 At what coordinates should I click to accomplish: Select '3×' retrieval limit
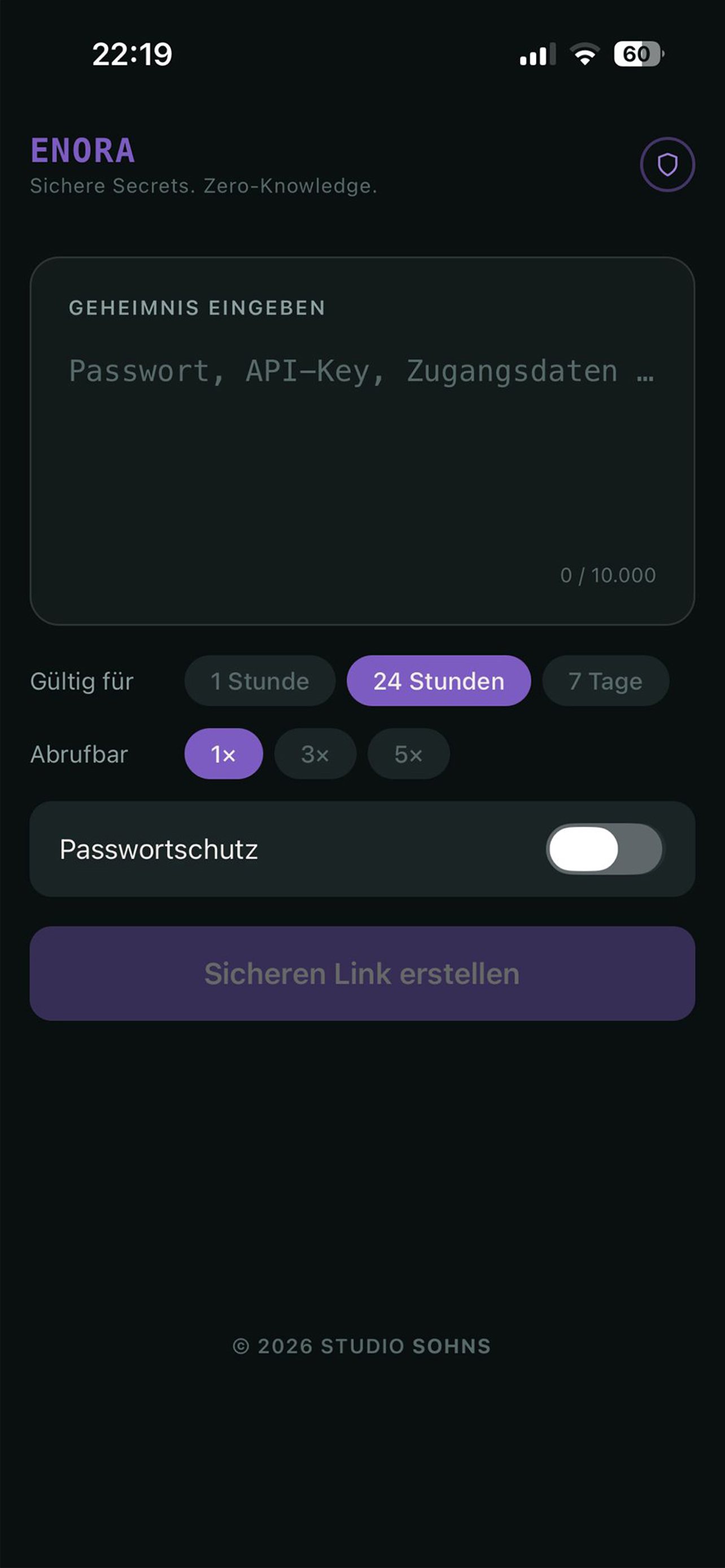tap(315, 754)
